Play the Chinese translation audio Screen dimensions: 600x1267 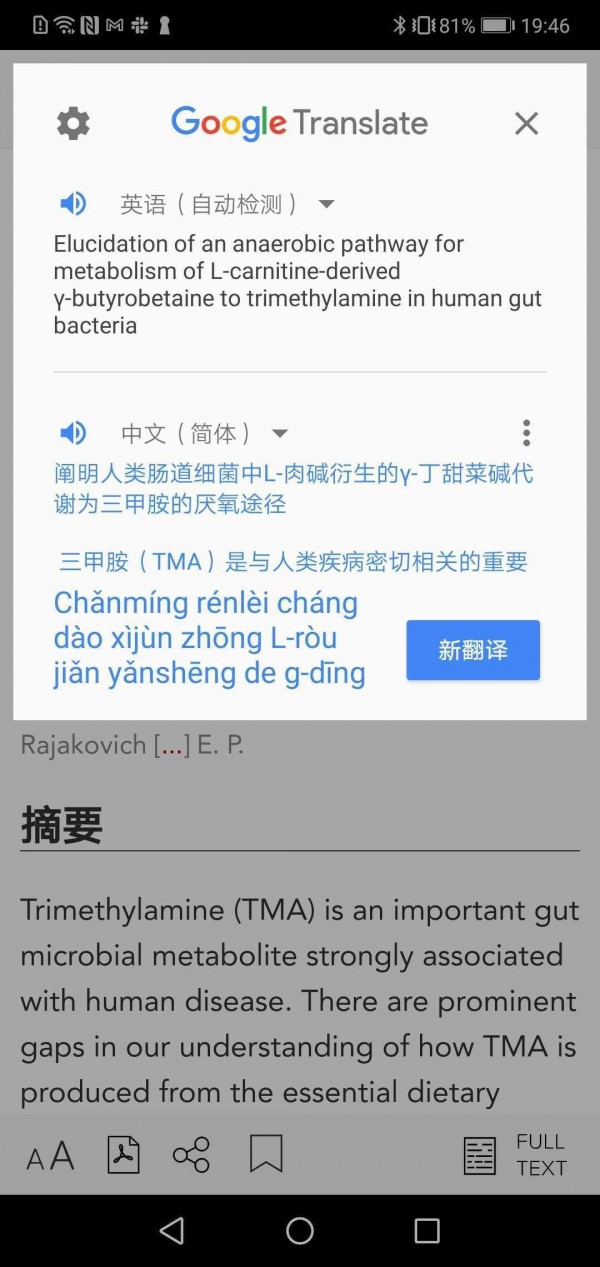click(73, 433)
